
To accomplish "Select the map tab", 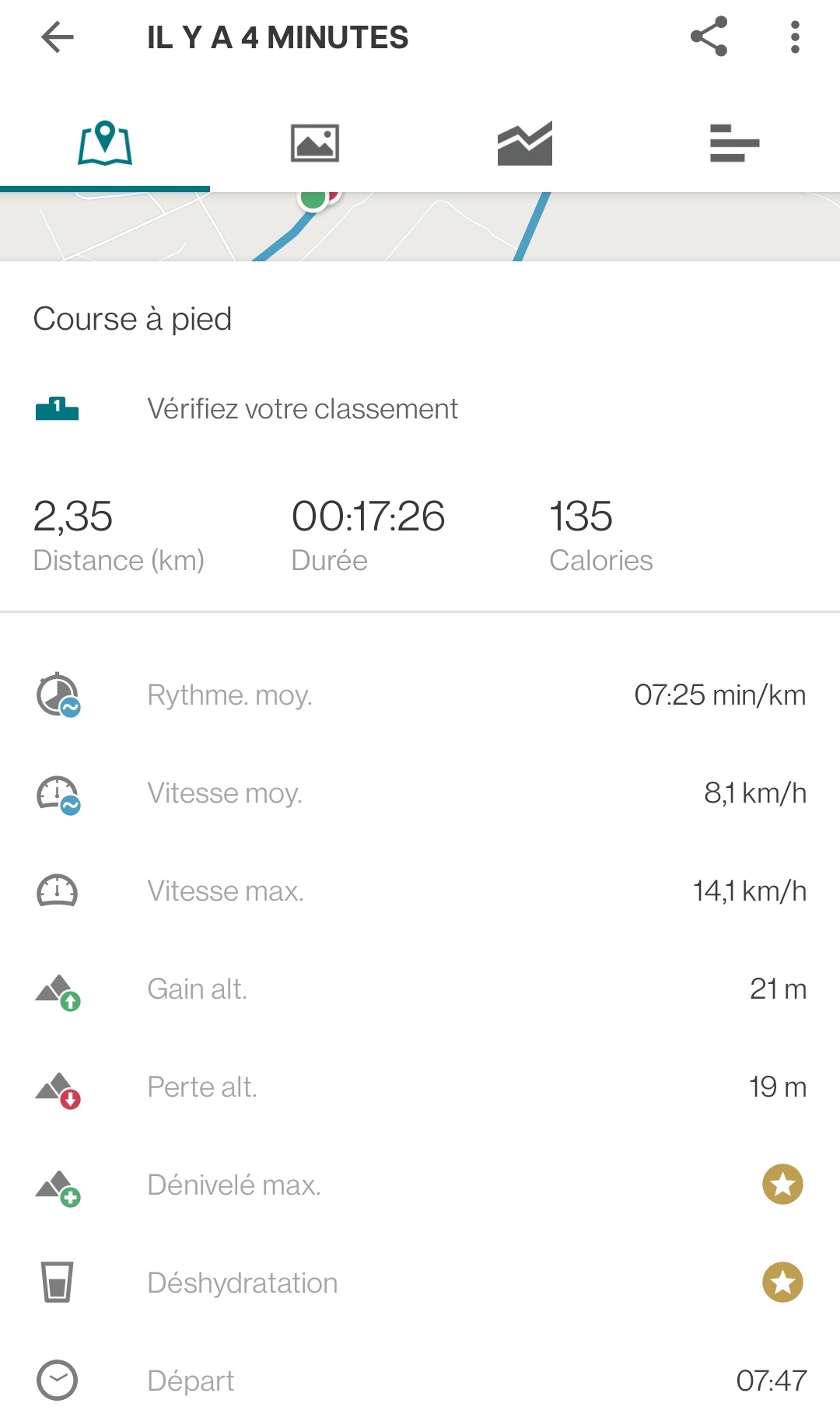I will tap(105, 143).
